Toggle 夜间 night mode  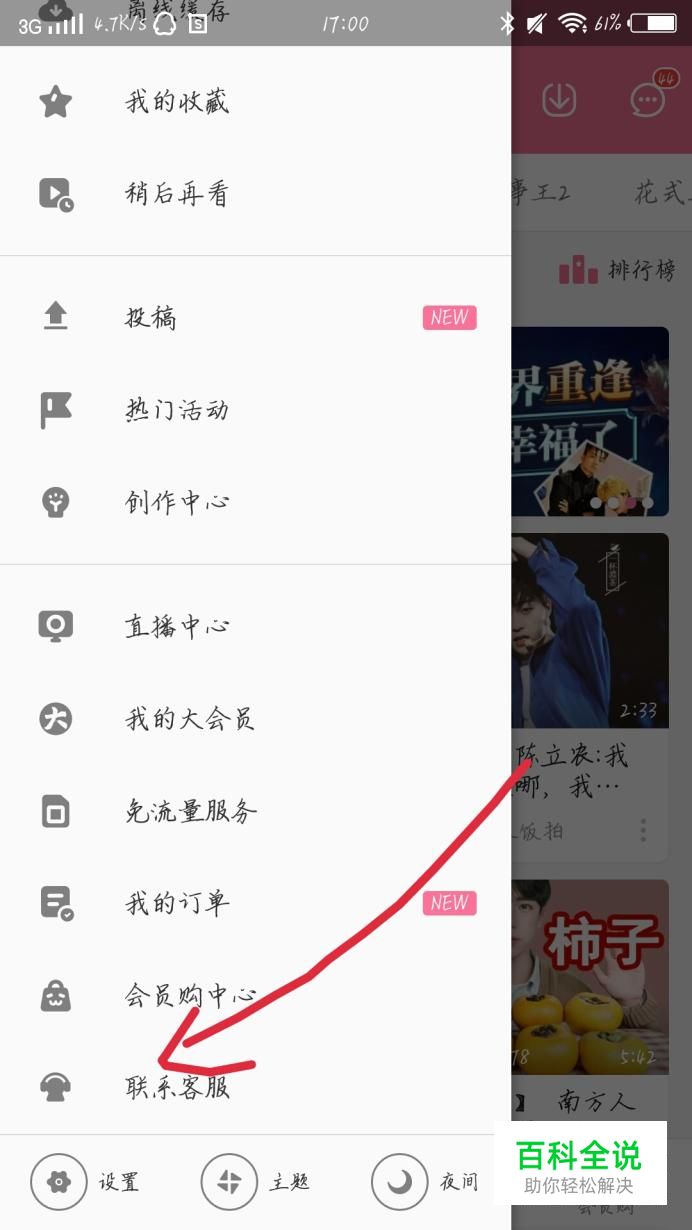click(425, 1182)
